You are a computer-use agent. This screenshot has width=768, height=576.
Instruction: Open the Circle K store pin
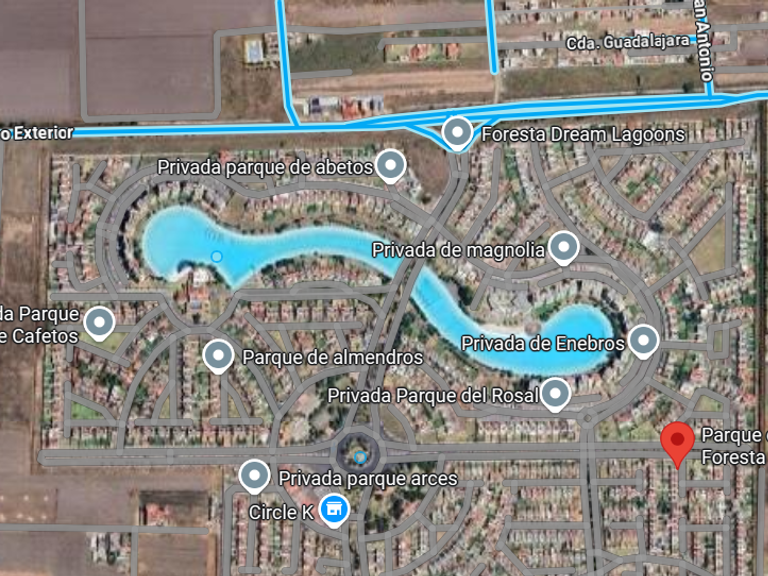point(334,511)
